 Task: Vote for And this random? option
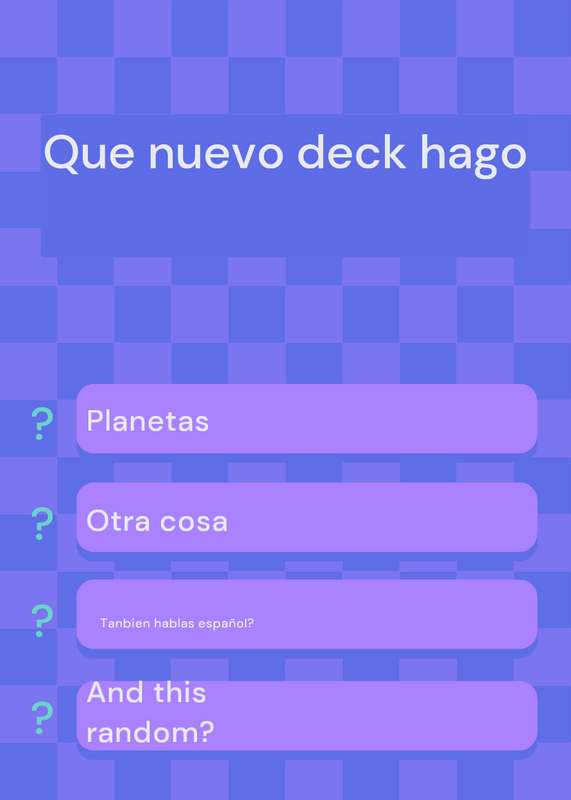pyautogui.click(x=307, y=715)
